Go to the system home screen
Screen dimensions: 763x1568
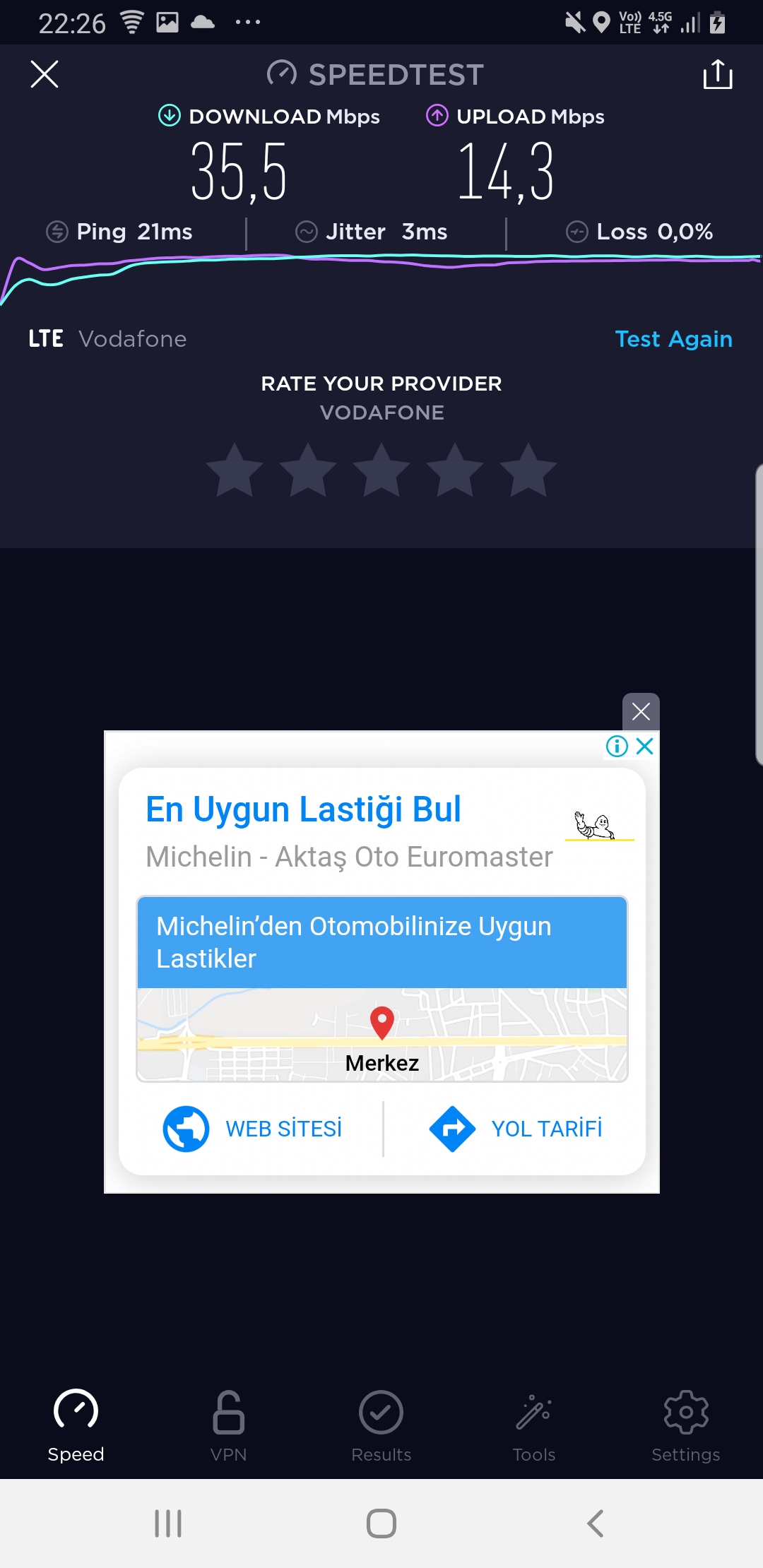[381, 1524]
